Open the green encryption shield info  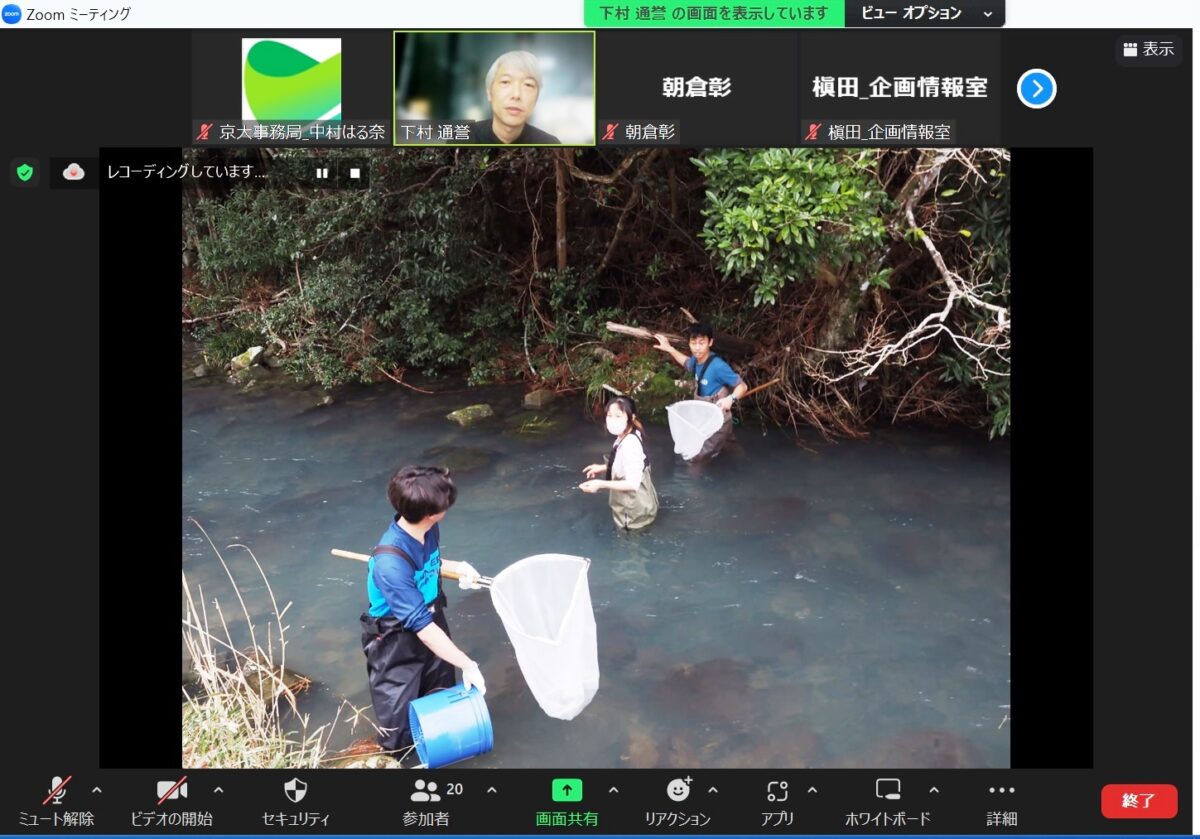(25, 172)
